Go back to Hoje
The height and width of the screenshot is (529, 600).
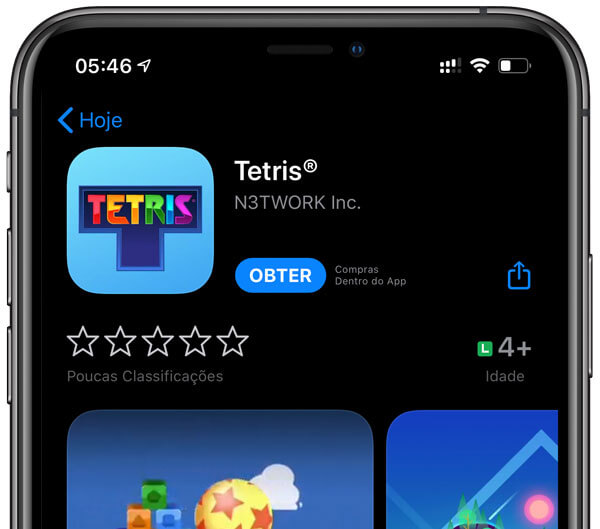click(90, 121)
